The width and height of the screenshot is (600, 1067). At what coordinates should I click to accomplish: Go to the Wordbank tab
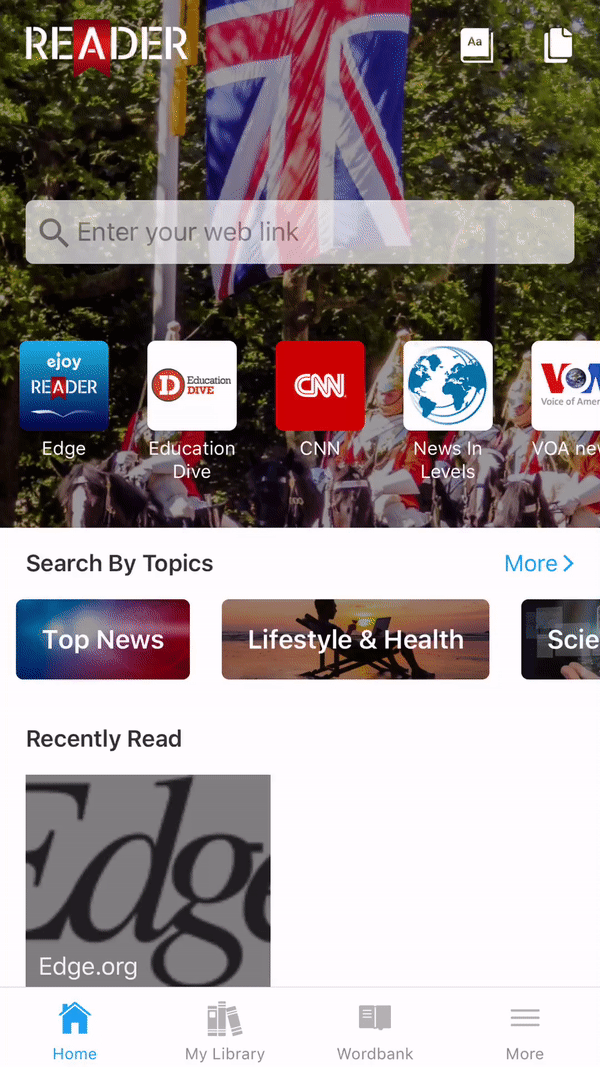[x=375, y=1032]
